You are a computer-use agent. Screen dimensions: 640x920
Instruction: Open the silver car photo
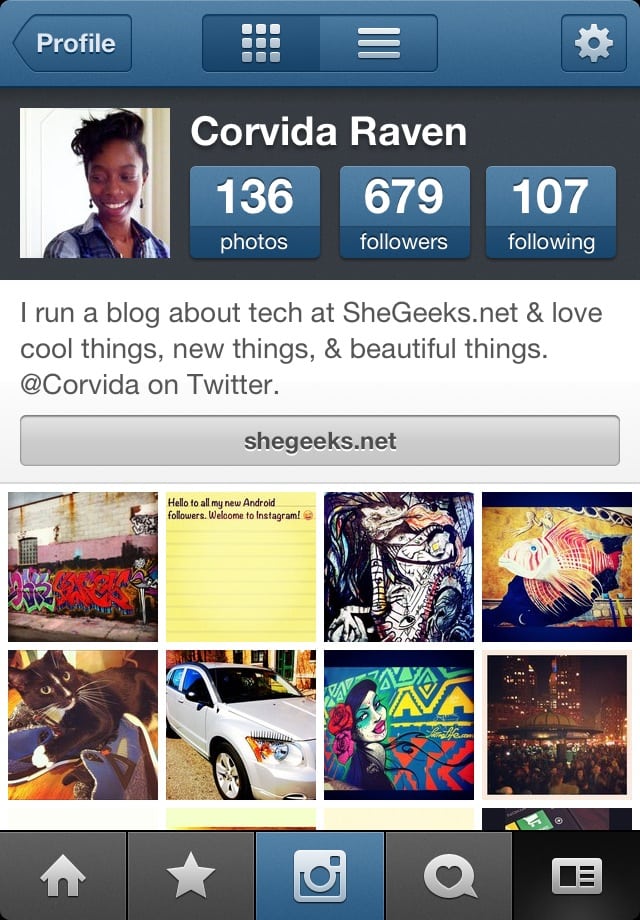[x=241, y=725]
